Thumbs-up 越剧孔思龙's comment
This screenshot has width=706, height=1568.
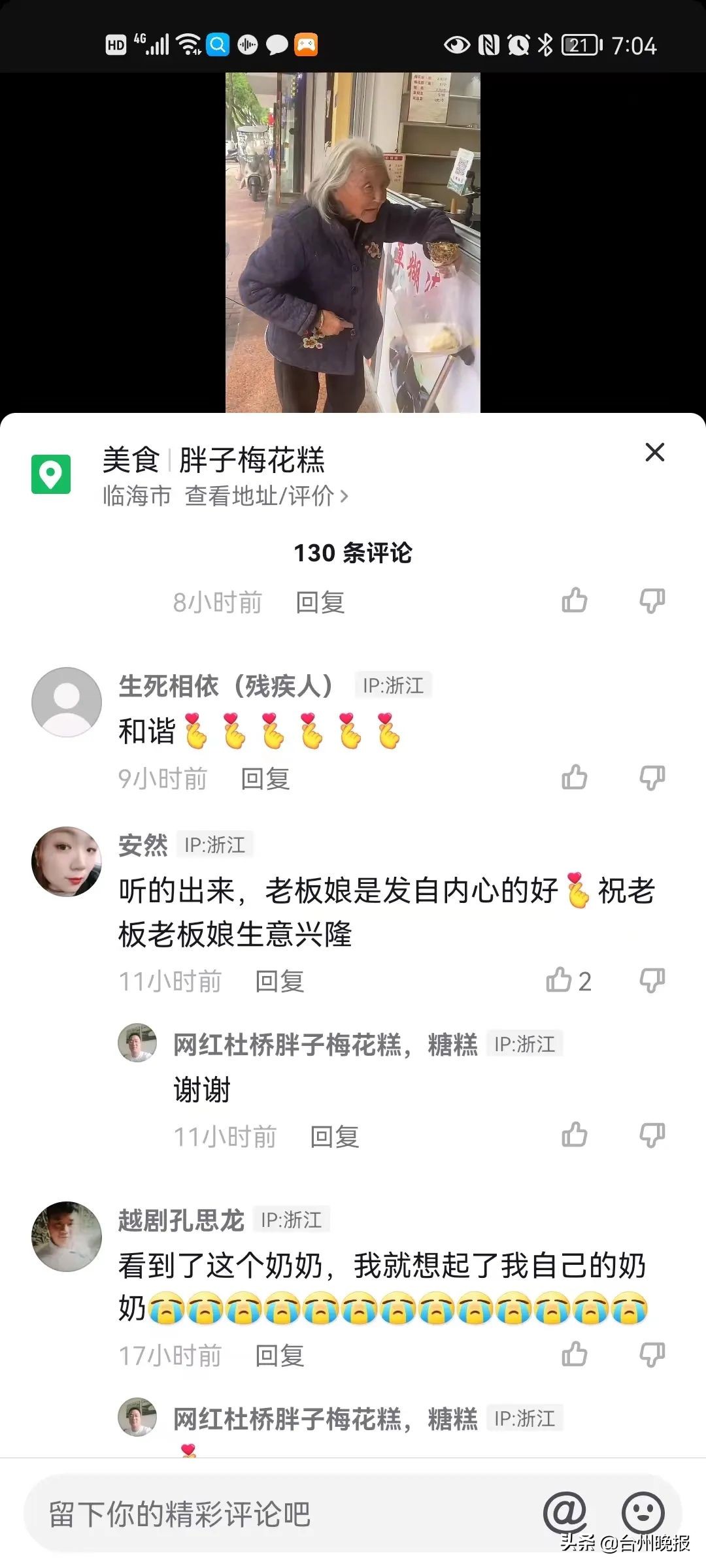[x=575, y=1356]
